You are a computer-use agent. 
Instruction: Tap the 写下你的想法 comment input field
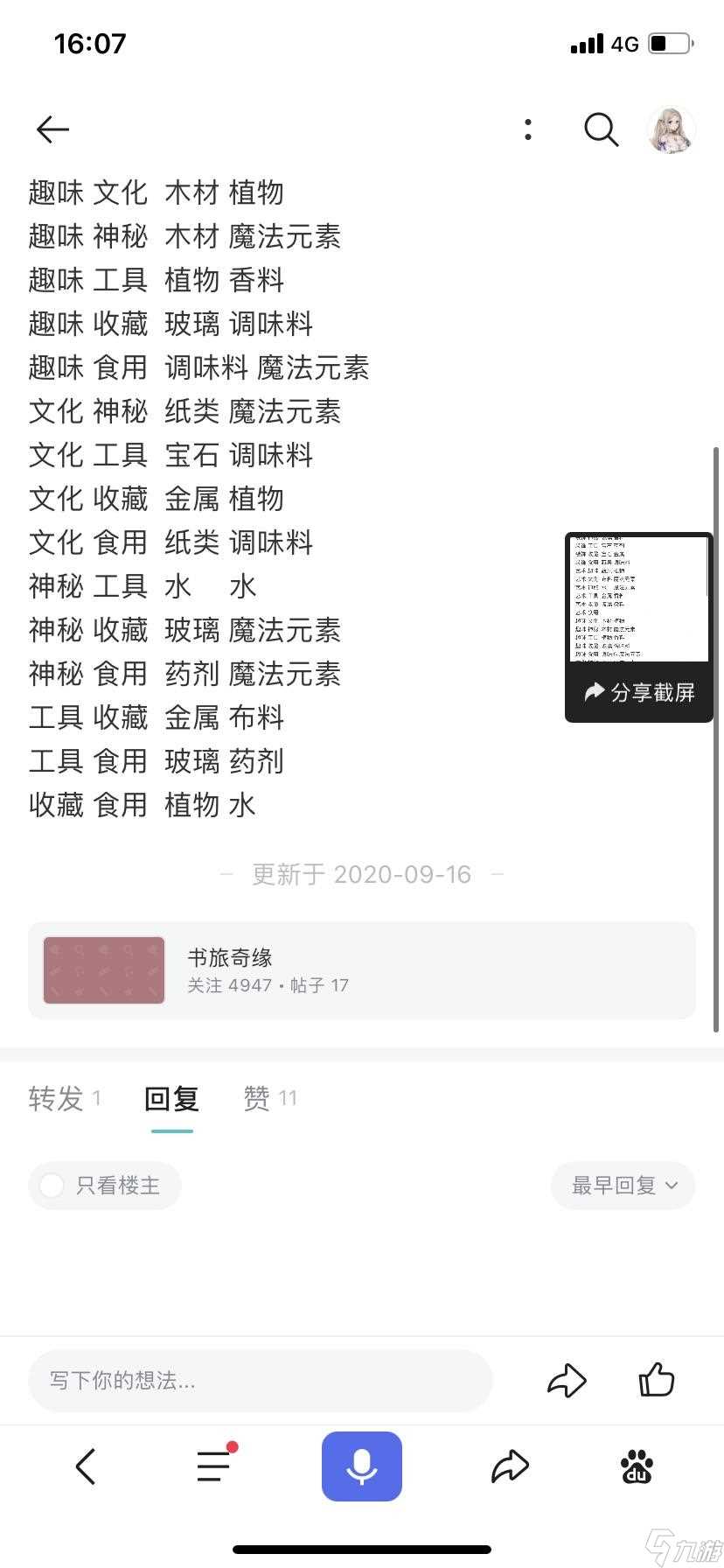261,1381
